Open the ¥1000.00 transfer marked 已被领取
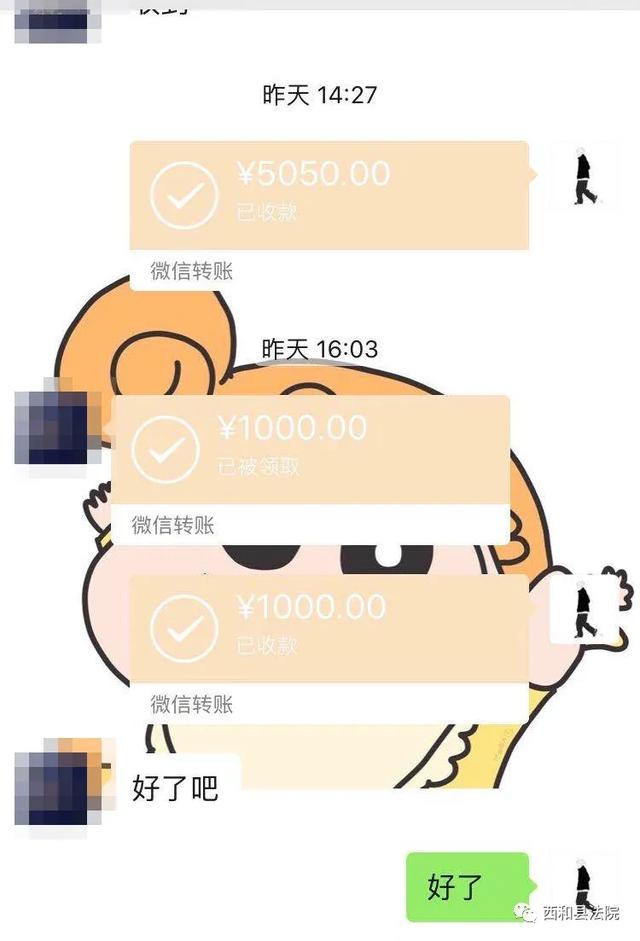The width and height of the screenshot is (640, 941). pos(310,450)
